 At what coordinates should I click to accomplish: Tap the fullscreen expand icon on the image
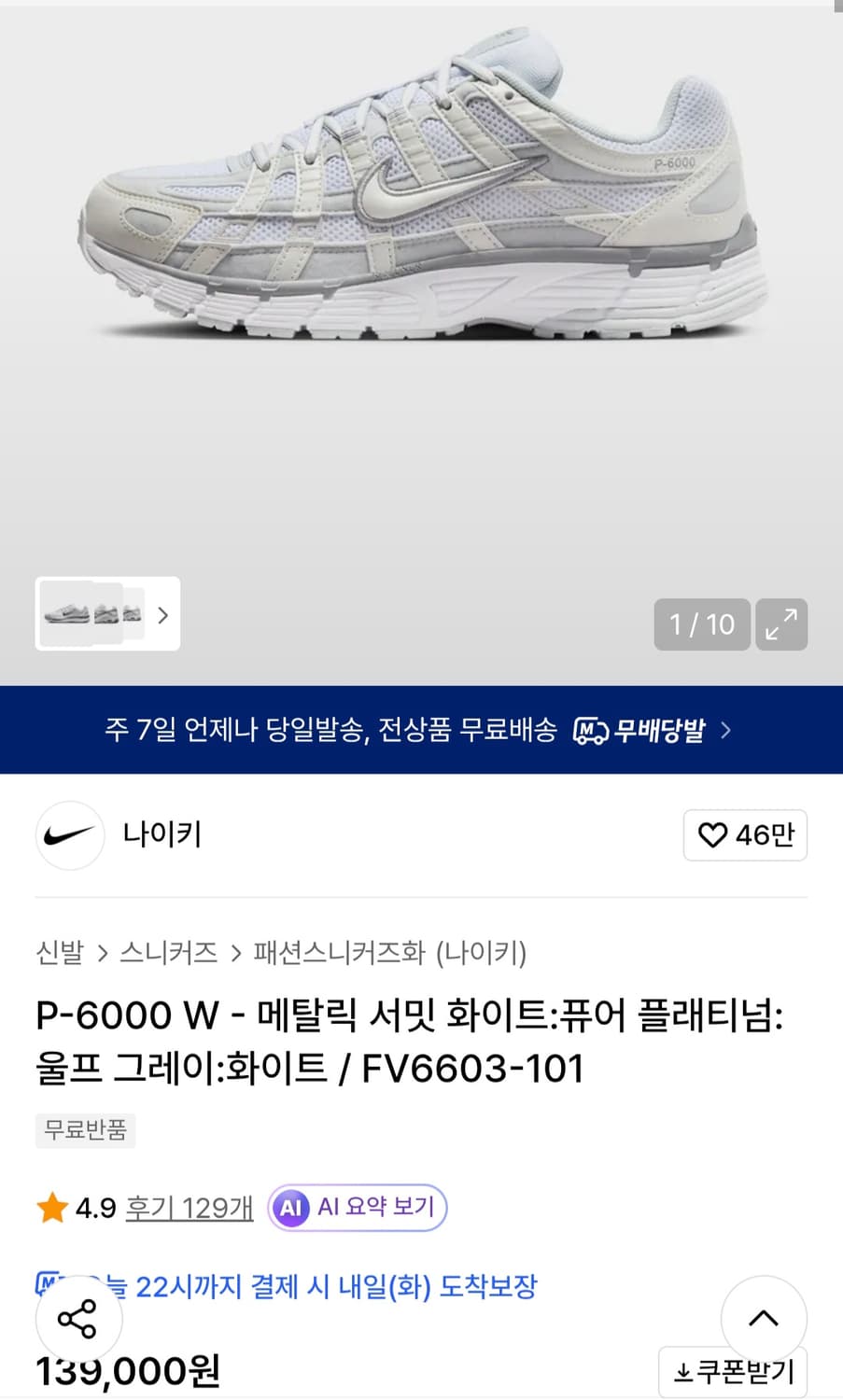[x=781, y=624]
